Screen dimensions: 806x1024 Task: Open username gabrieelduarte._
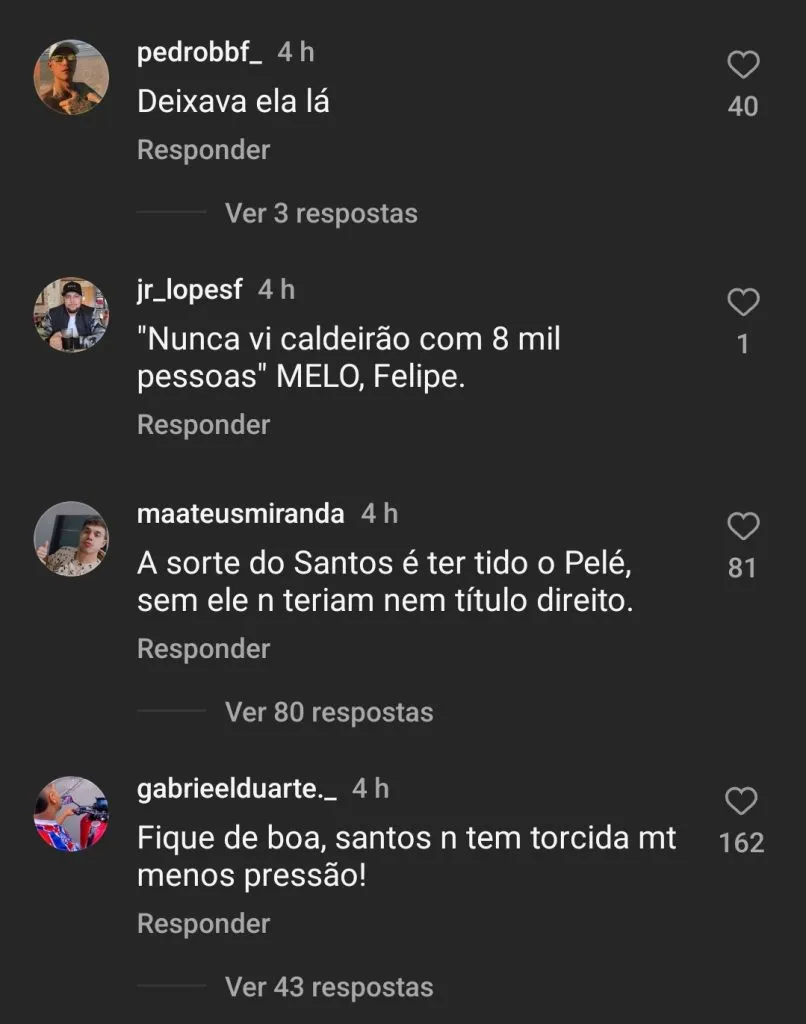click(236, 789)
